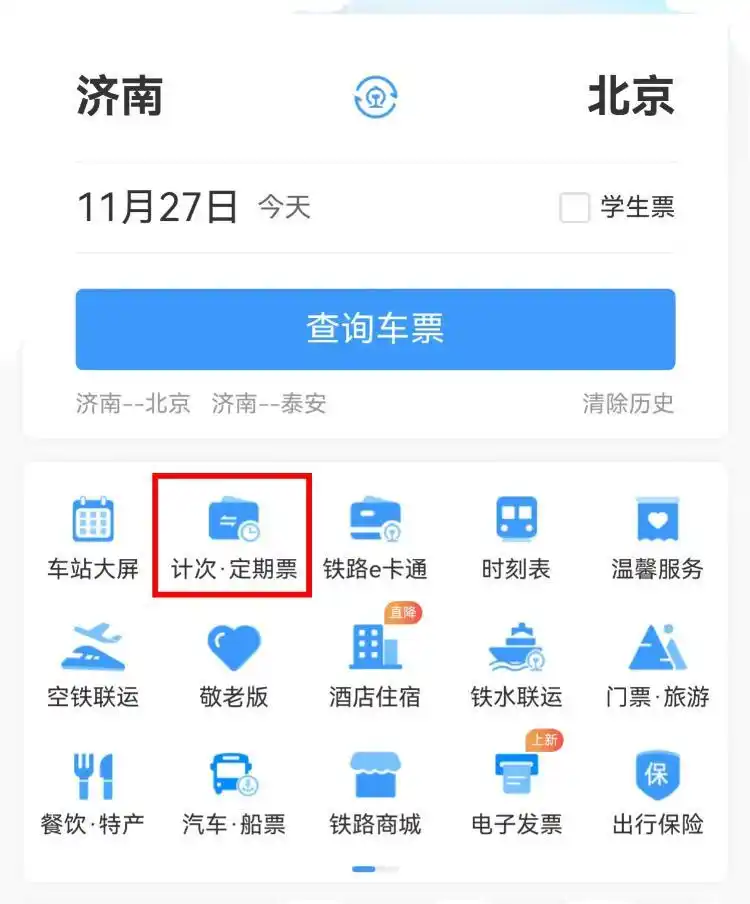Screen dimensions: 750x904
Task: Enable the 学生票 student ticket checkbox
Action: click(x=576, y=208)
